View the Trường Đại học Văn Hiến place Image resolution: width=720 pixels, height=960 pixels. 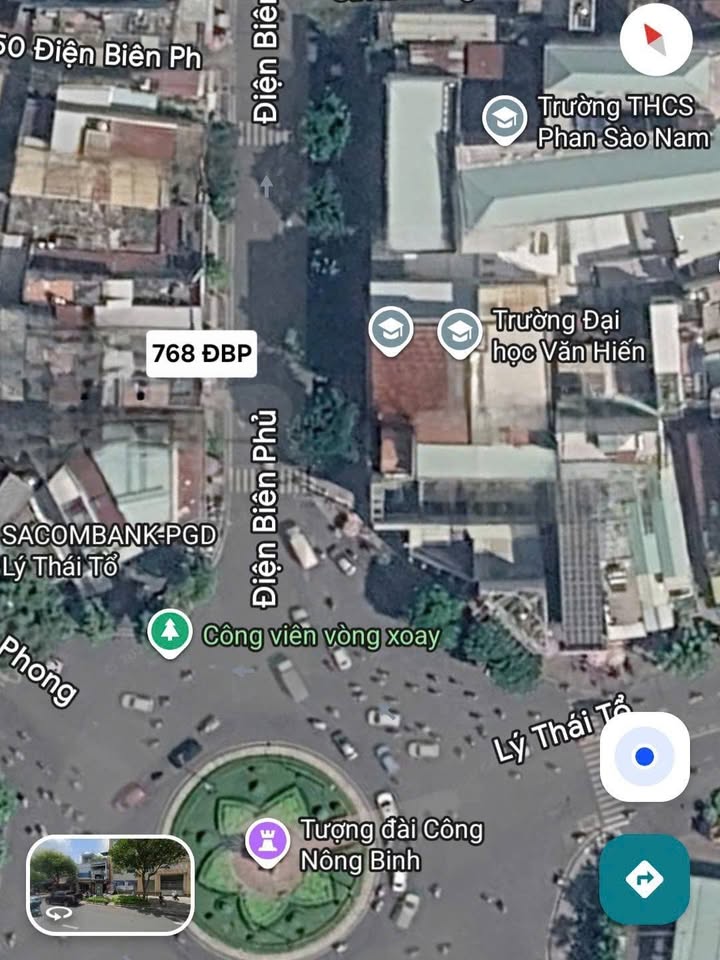460,332
